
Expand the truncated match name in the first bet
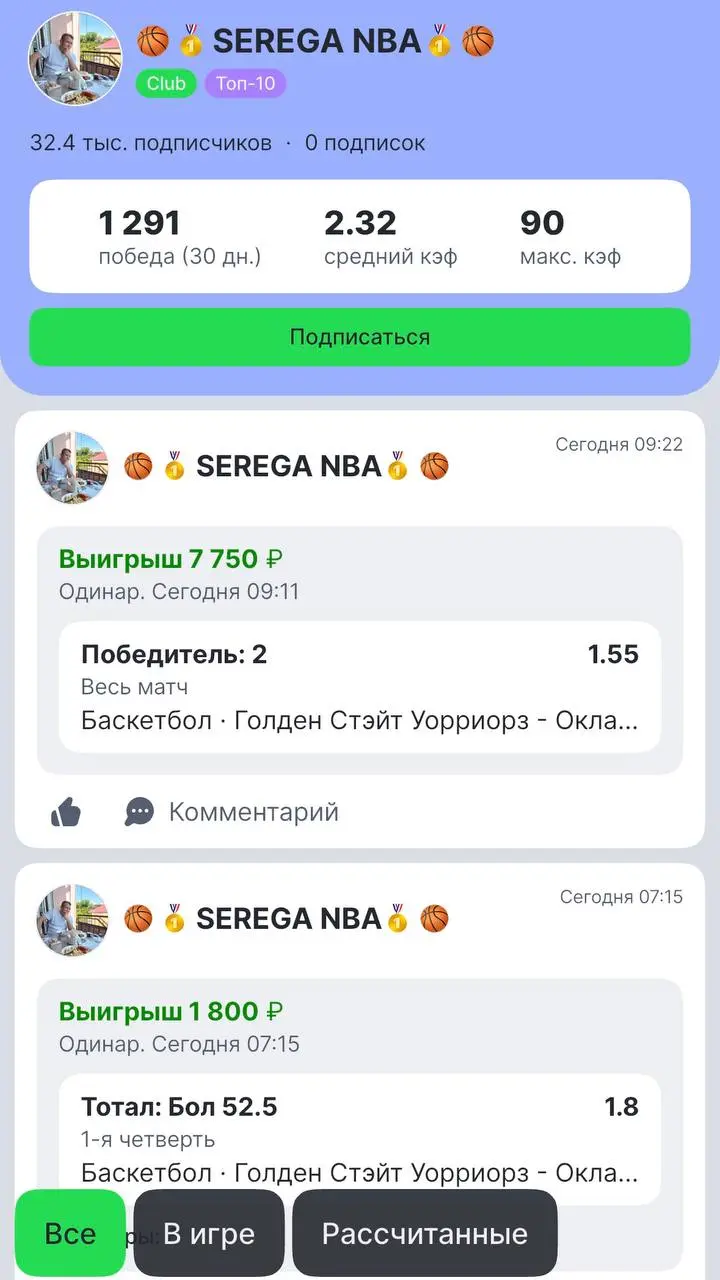point(360,718)
